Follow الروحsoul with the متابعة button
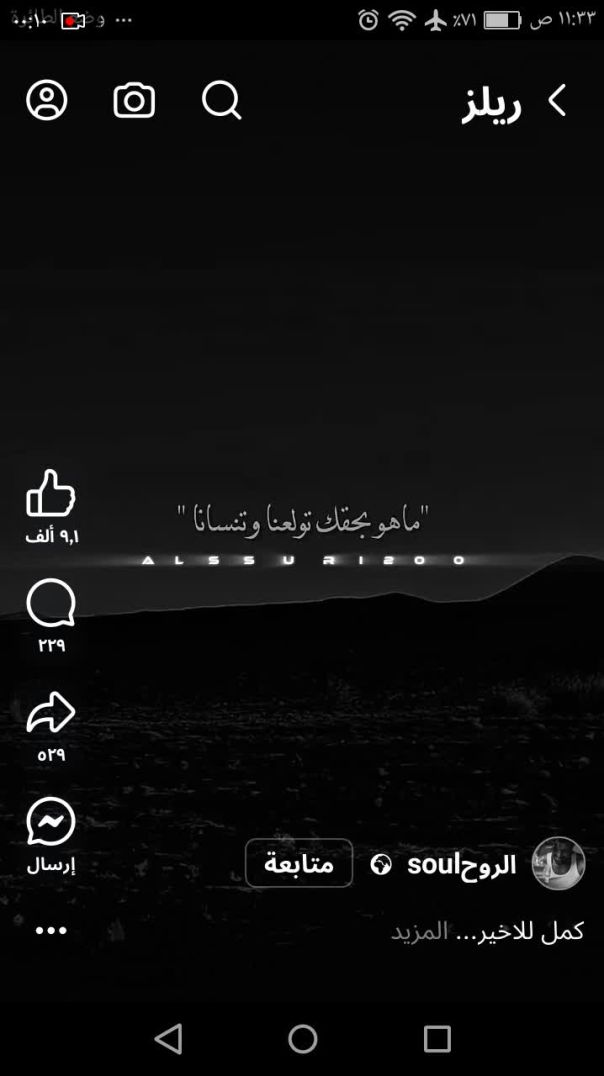604x1076 pixels. tap(299, 863)
